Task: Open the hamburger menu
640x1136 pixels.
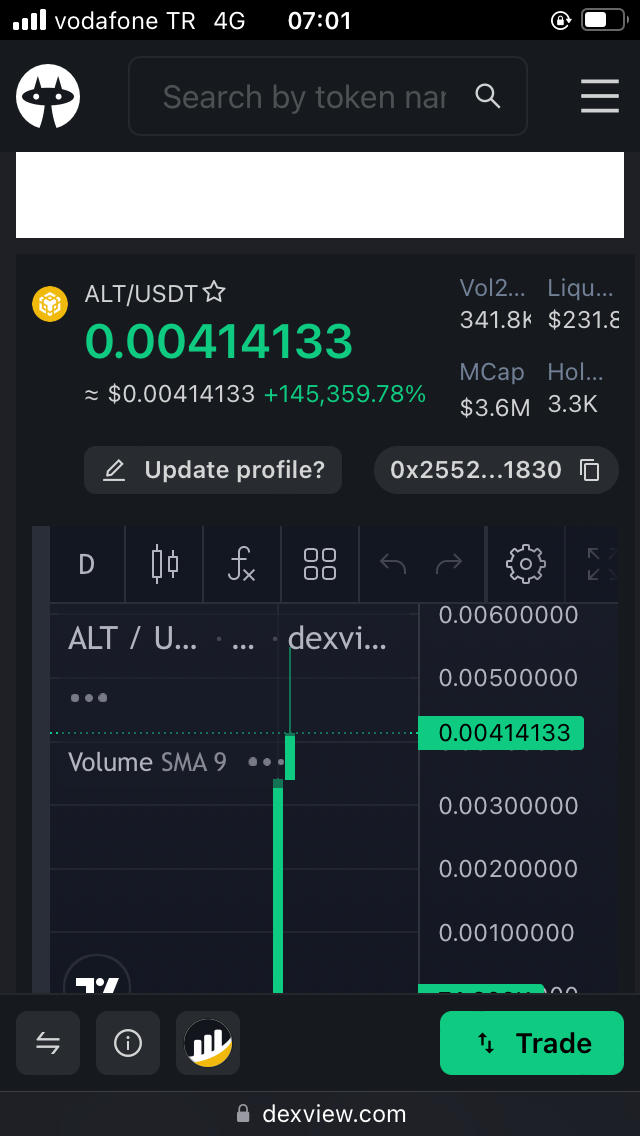Action: [x=599, y=96]
